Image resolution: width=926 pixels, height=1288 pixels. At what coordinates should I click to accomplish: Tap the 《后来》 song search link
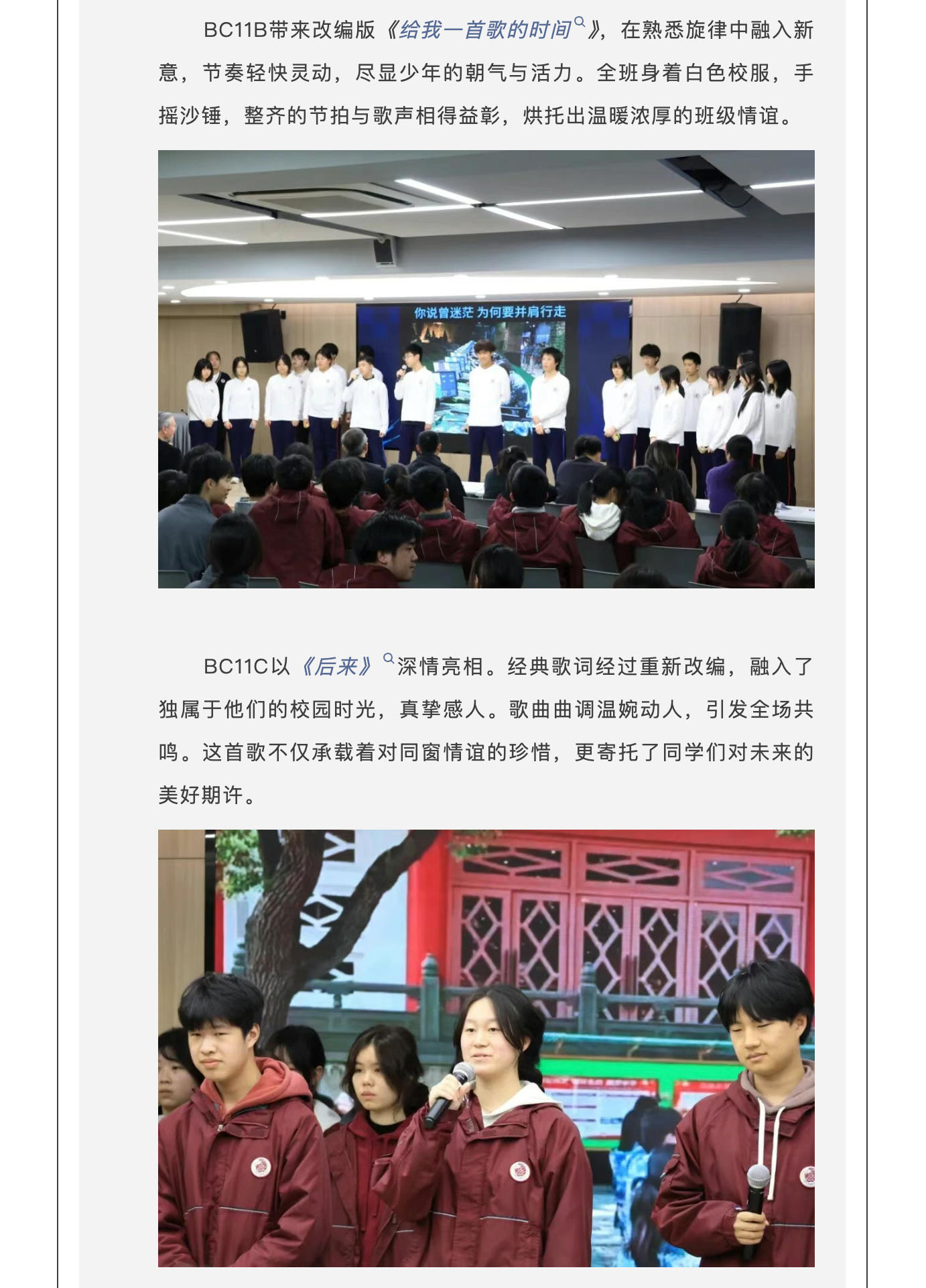click(337, 666)
